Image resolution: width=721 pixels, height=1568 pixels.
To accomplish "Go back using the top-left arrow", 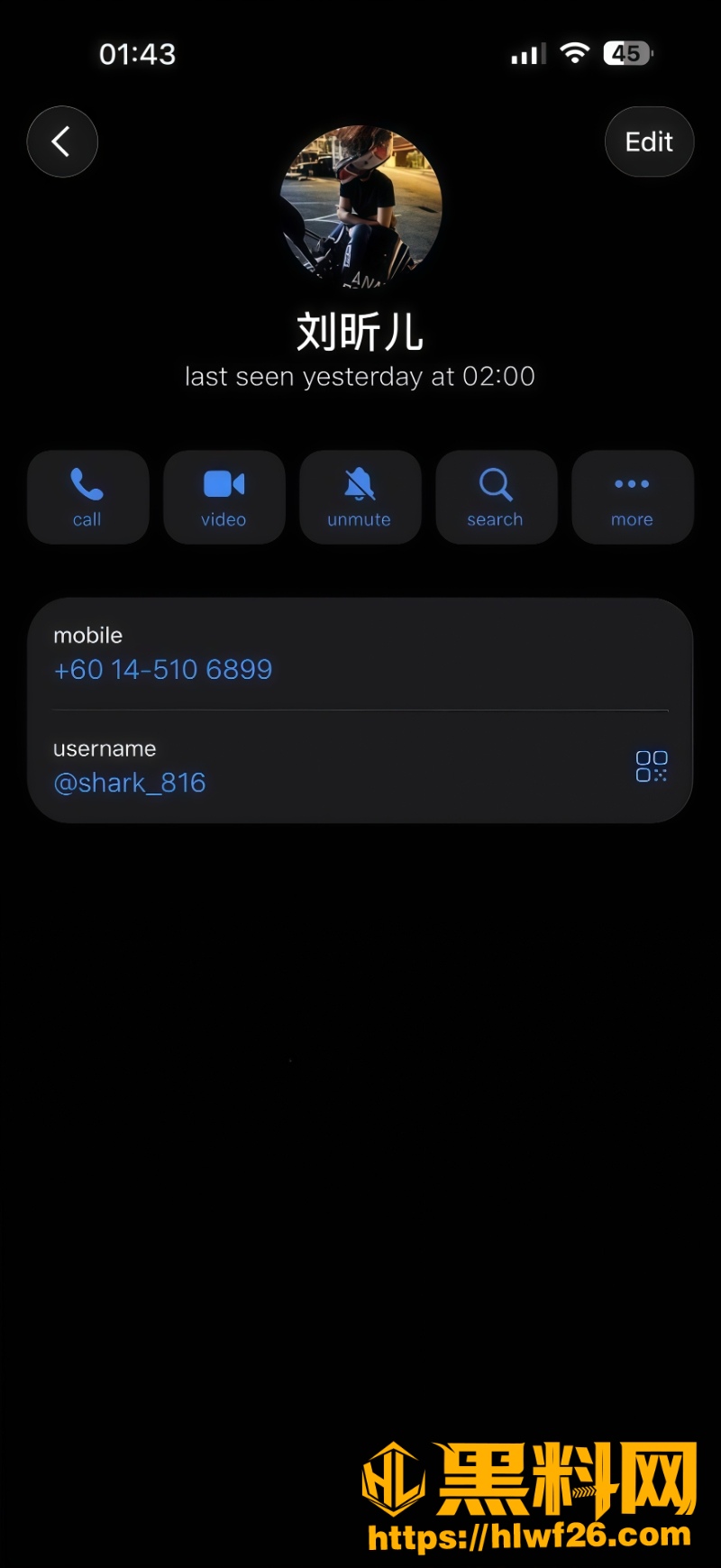I will 62,142.
